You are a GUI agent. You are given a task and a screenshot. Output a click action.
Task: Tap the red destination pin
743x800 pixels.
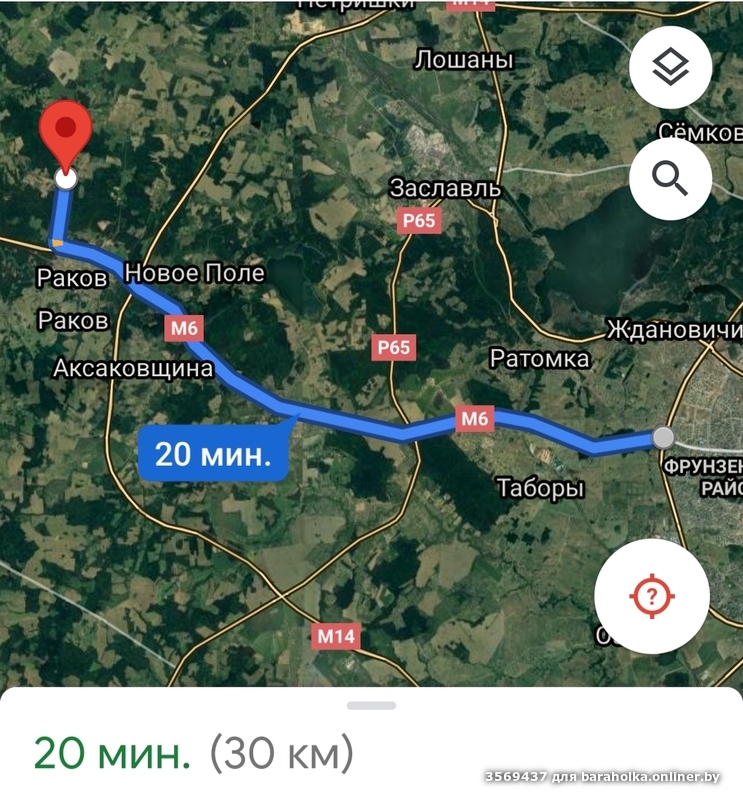(66, 135)
